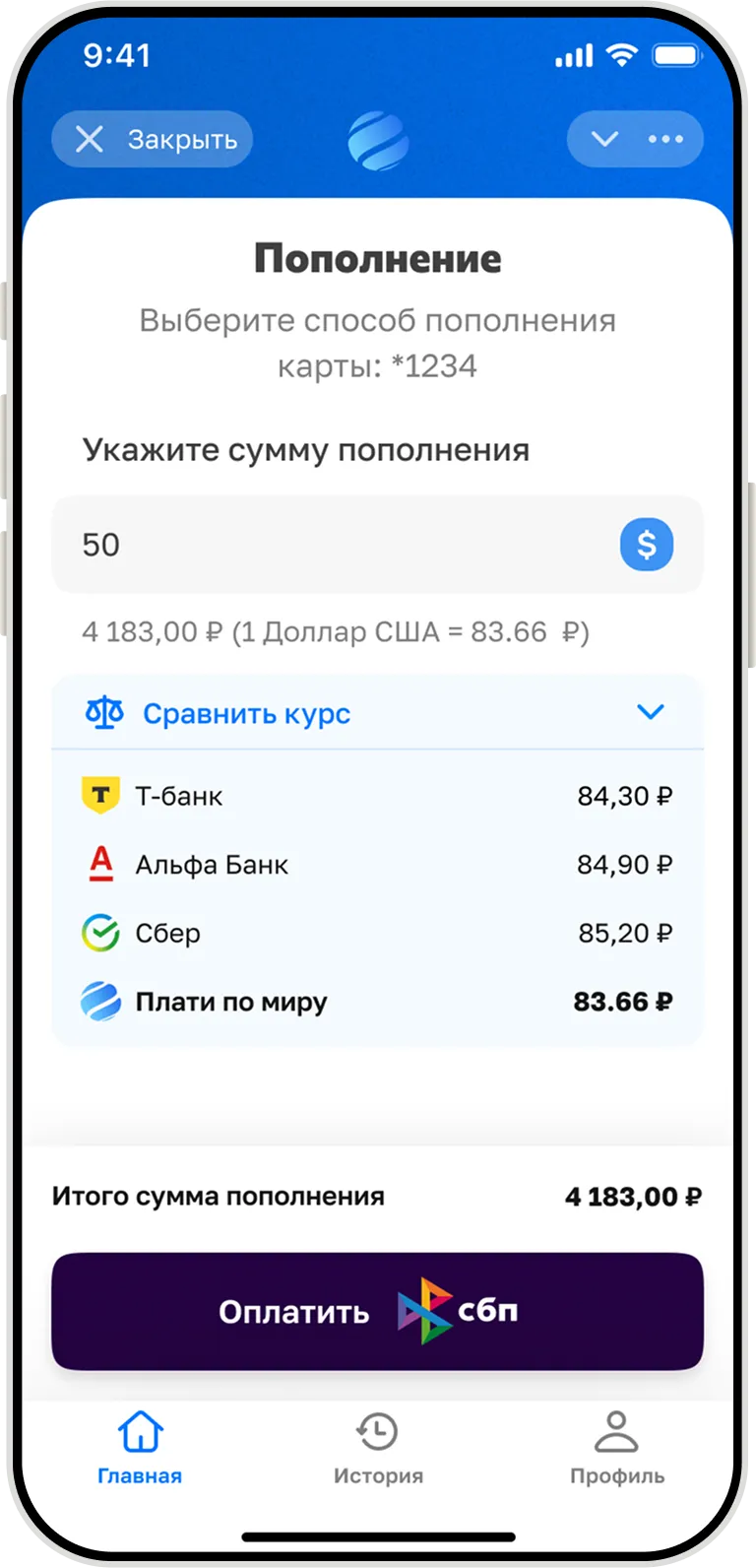Collapse the app using the header chevron
The height and width of the screenshot is (1568, 756).
(x=604, y=139)
